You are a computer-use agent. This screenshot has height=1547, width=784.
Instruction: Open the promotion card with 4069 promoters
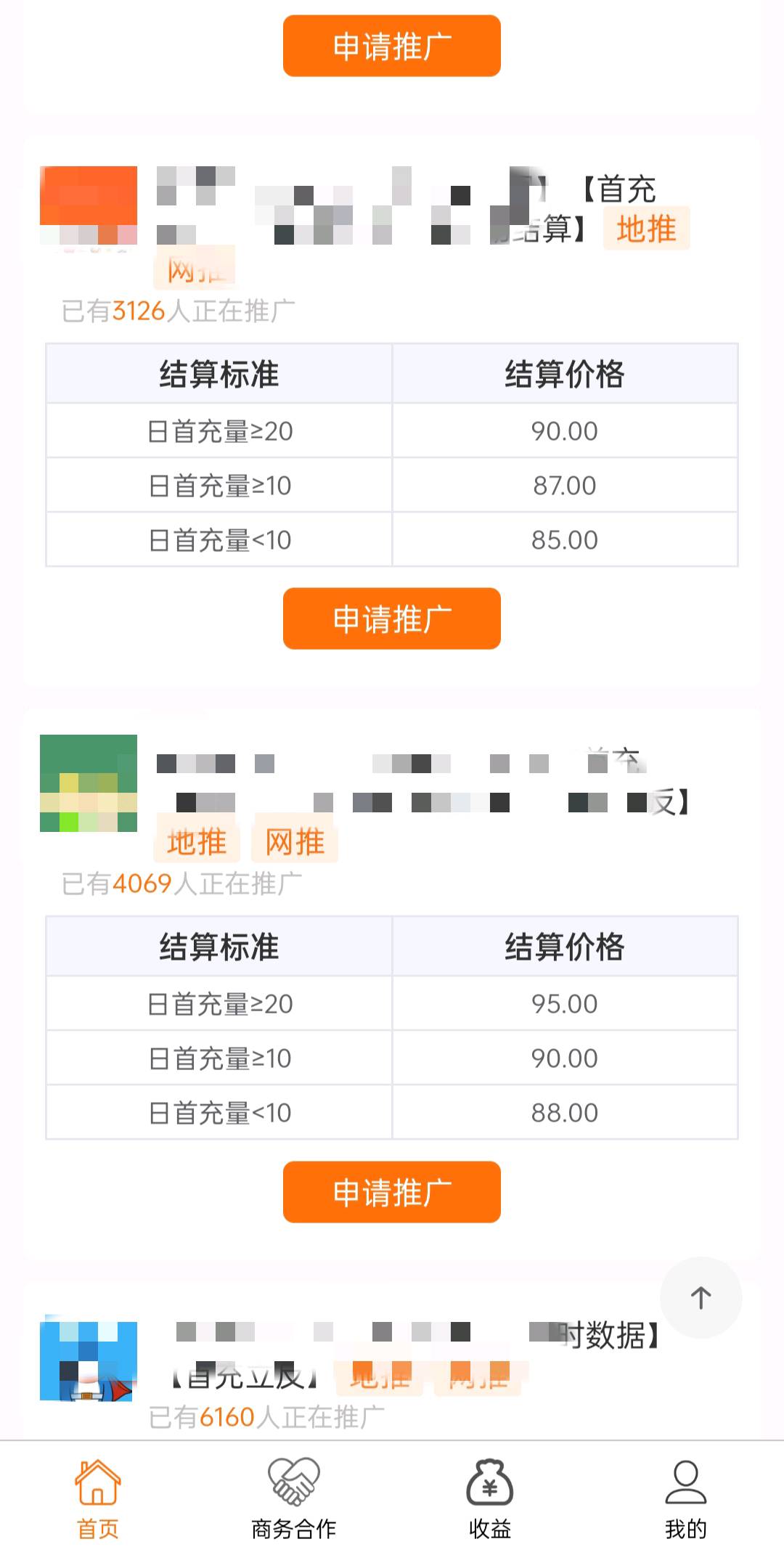392,984
